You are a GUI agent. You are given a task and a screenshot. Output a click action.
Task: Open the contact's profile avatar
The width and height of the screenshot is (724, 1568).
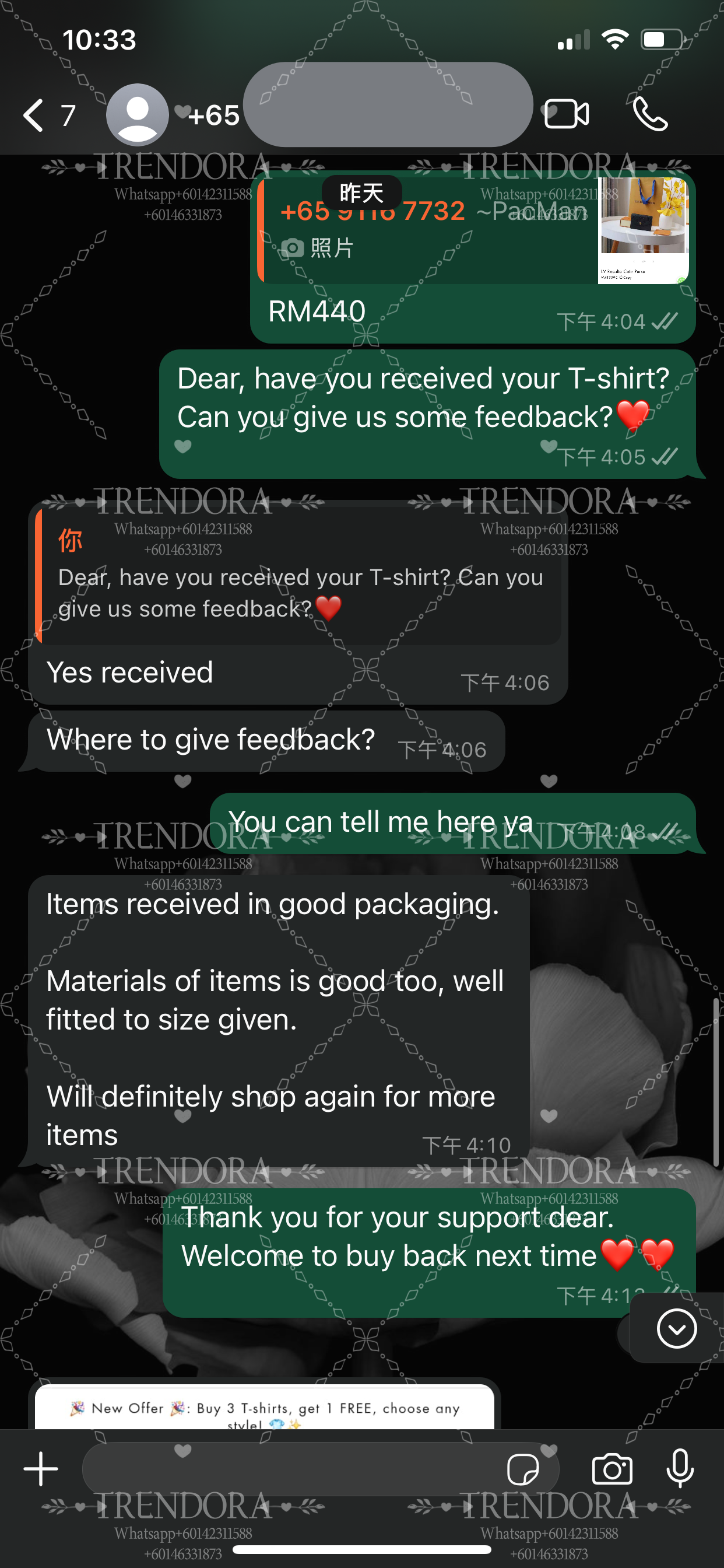(136, 114)
